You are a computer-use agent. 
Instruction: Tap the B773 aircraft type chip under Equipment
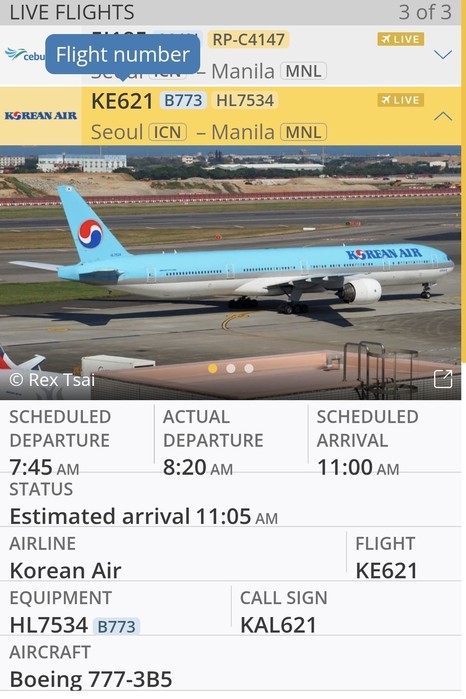116,626
